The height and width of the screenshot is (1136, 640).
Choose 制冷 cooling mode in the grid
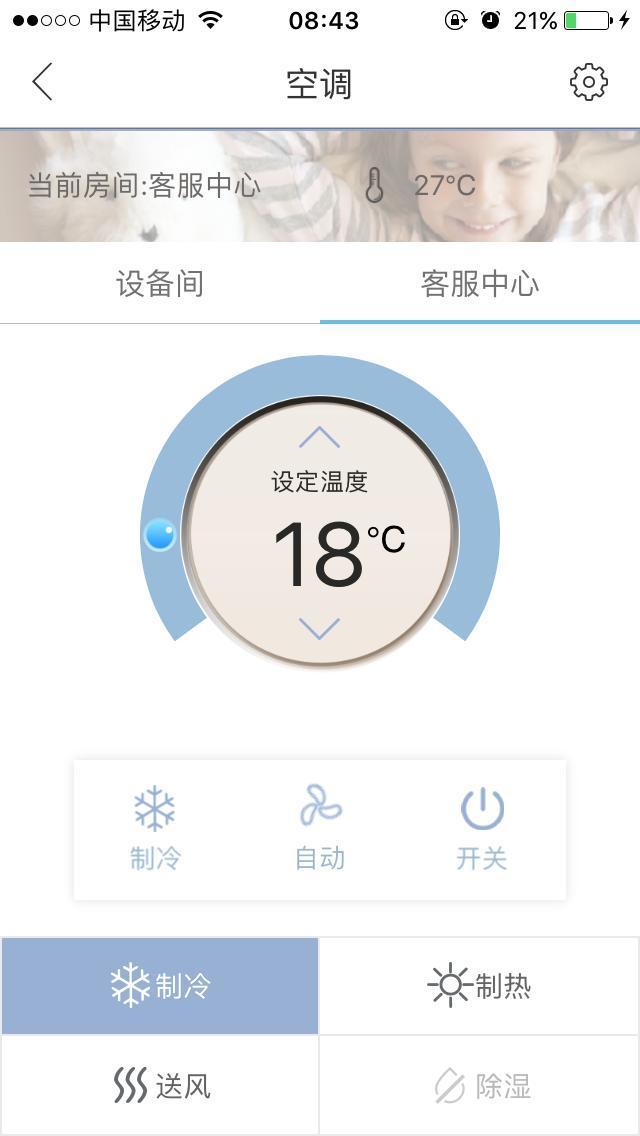(160, 986)
